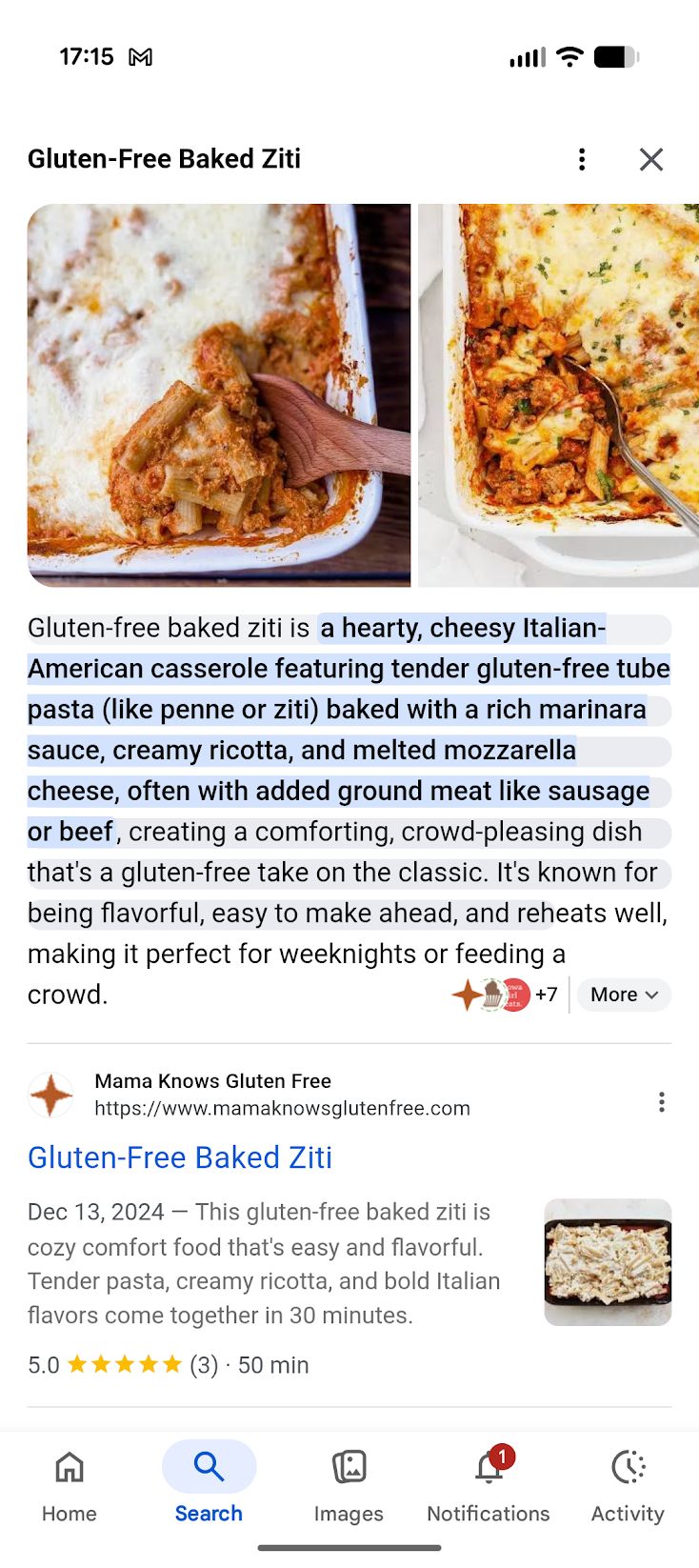Check the Notifications tab
Image resolution: width=699 pixels, height=1568 pixels.
pyautogui.click(x=489, y=1484)
